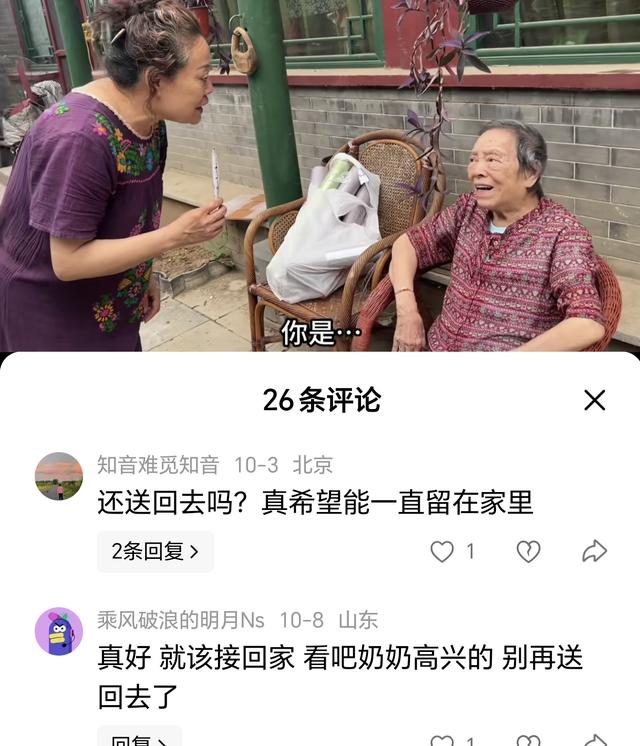Close the 26条评论 comments panel
The image size is (640, 746).
(x=594, y=400)
